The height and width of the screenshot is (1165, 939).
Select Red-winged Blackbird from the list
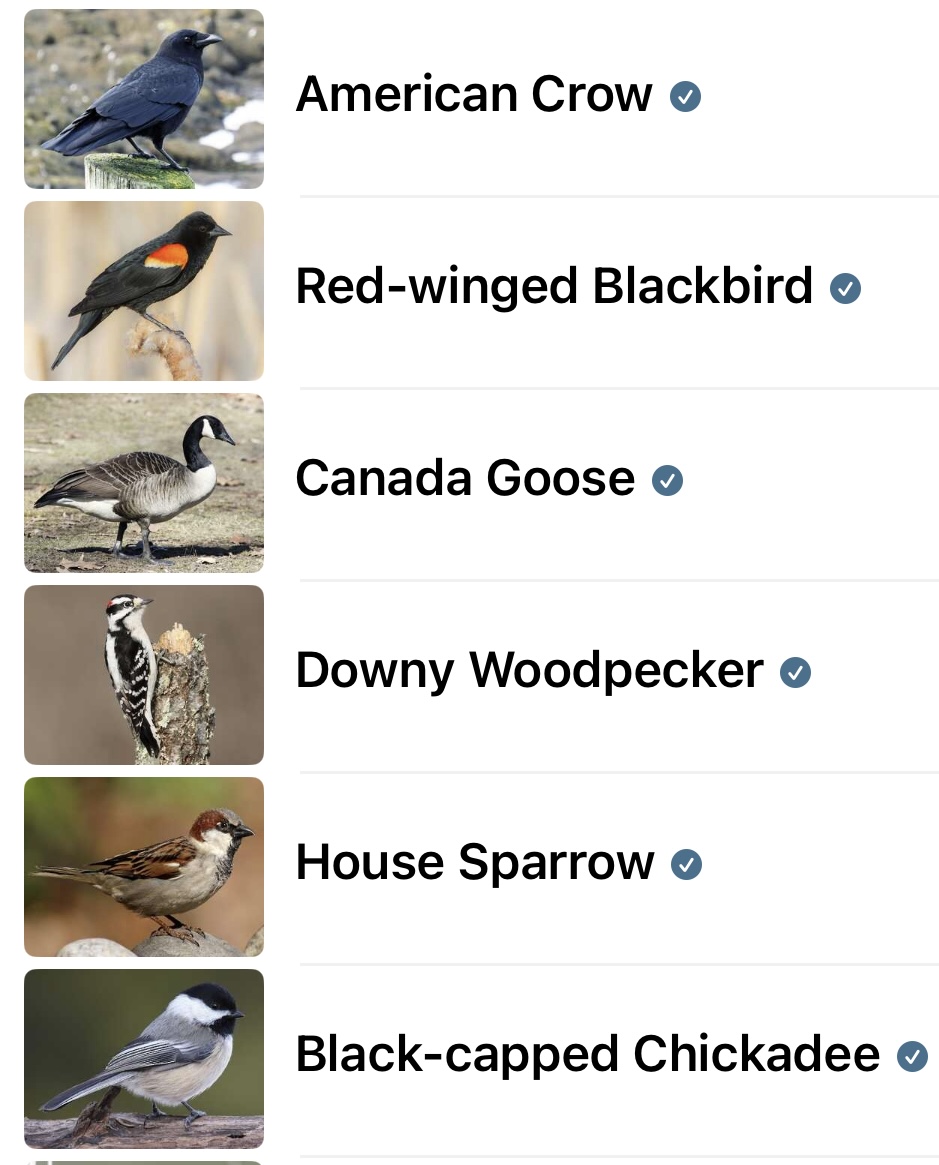click(554, 288)
